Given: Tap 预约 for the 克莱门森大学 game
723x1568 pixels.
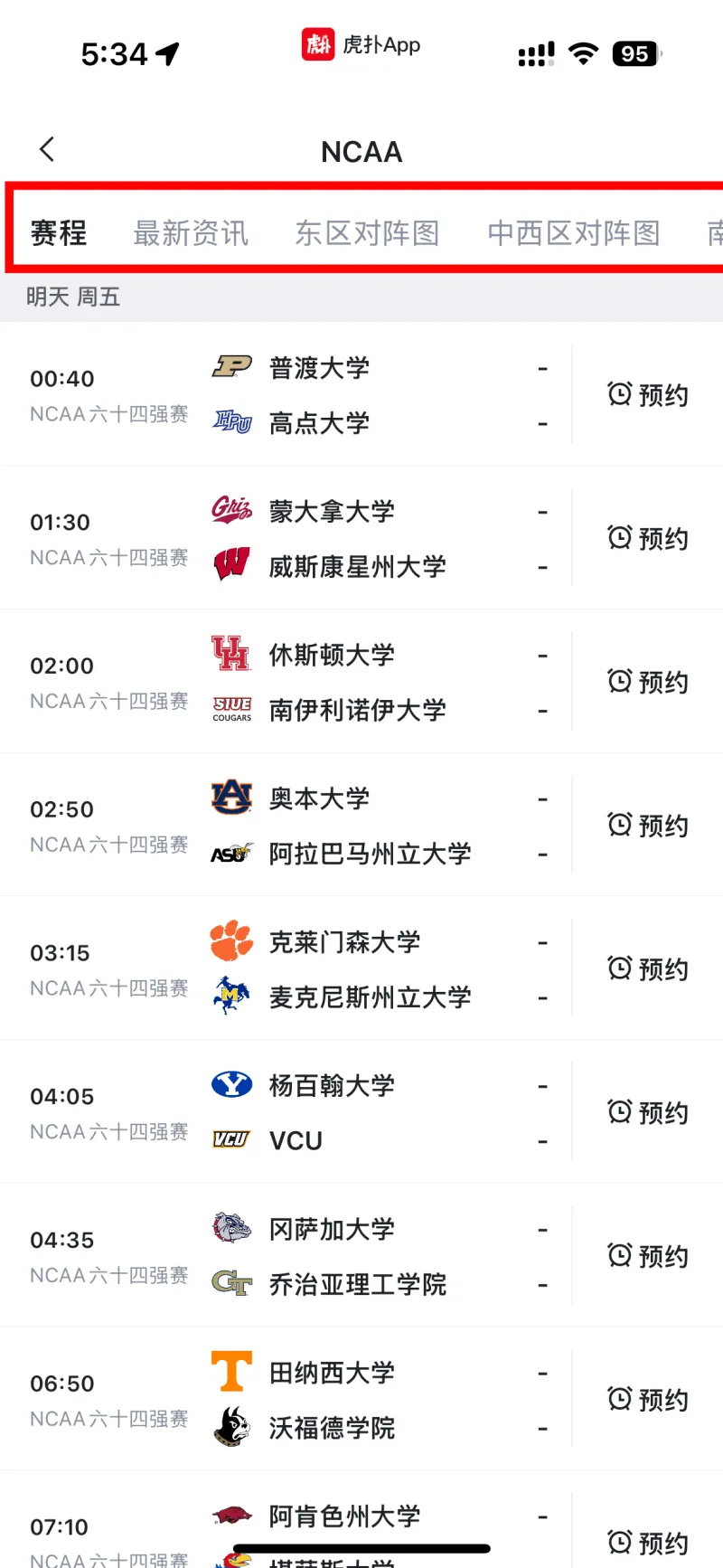Looking at the screenshot, I should point(648,969).
